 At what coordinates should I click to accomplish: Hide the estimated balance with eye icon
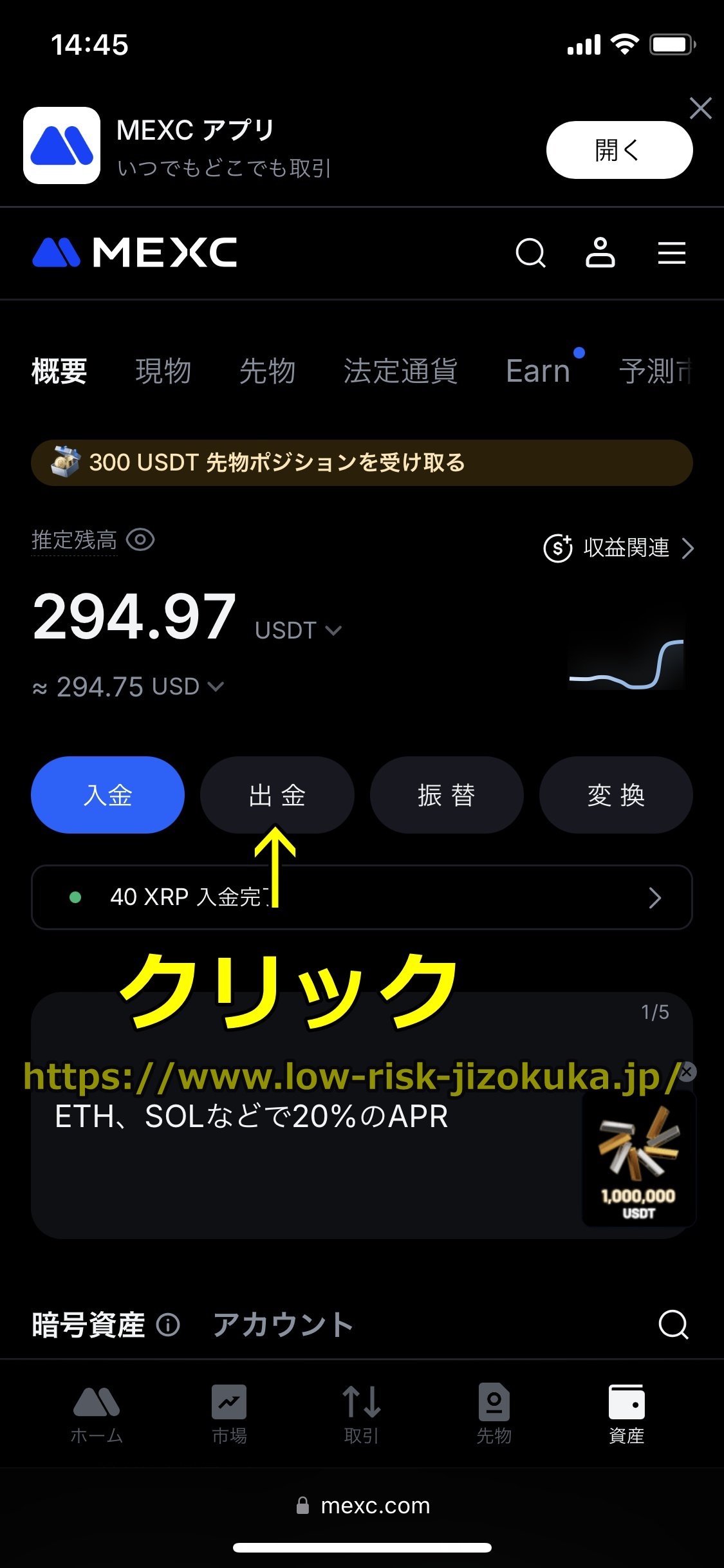(140, 539)
